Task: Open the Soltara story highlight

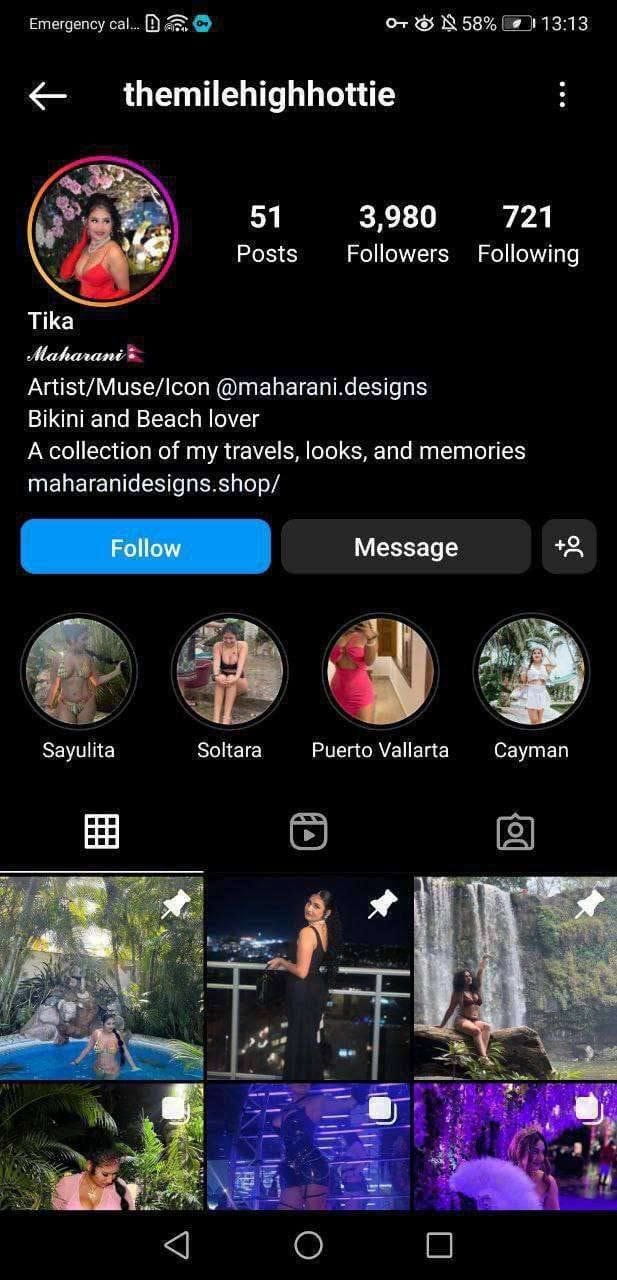Action: 229,671
